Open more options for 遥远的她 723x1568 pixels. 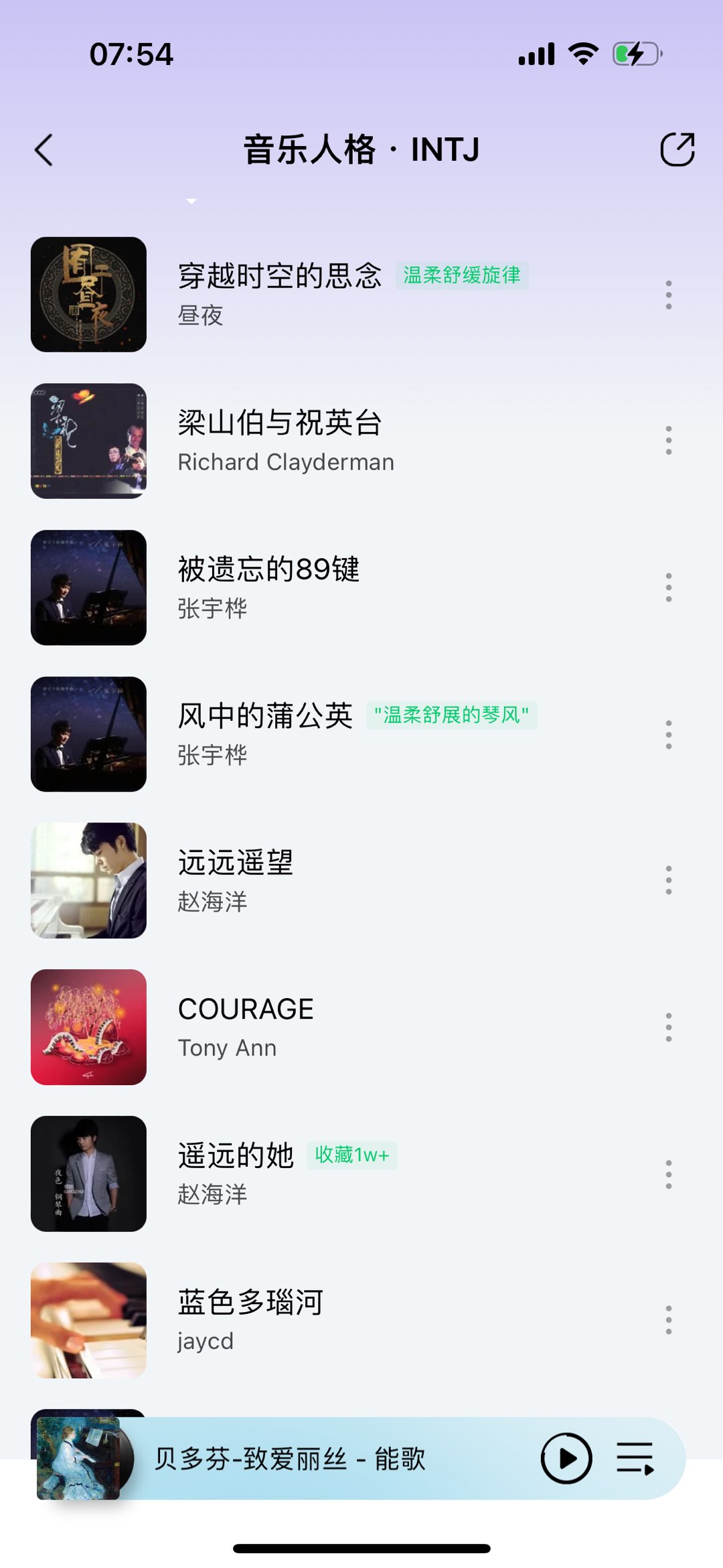(668, 1174)
